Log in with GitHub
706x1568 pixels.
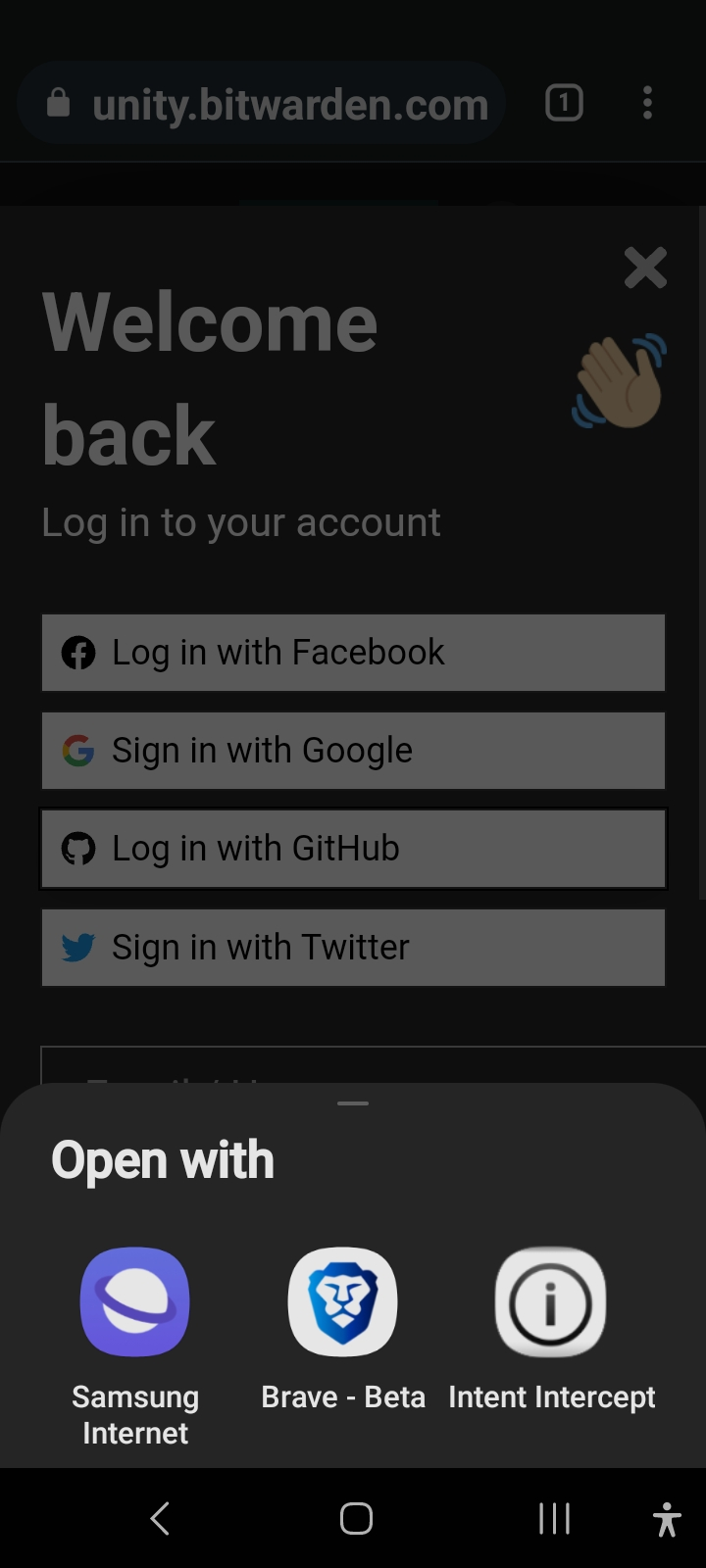(x=353, y=849)
